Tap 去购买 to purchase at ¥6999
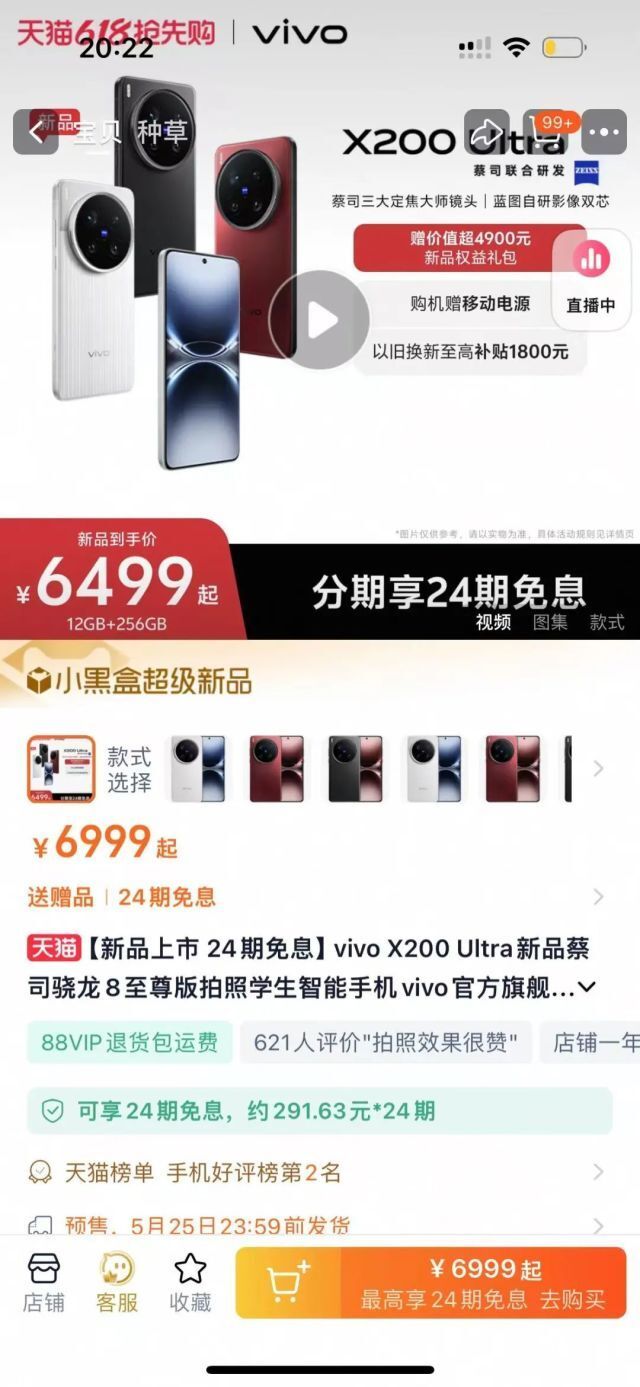Viewport: 640px width, 1387px height. click(484, 1283)
